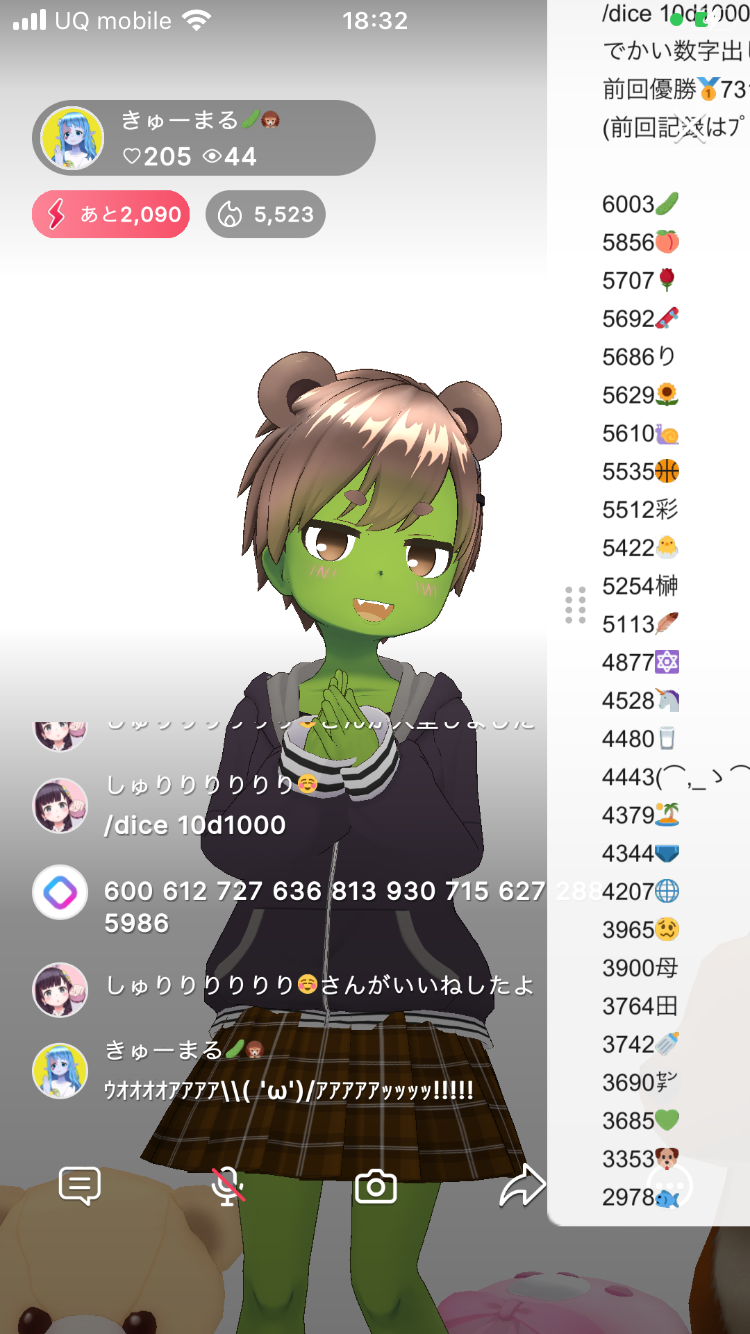Open きゅーまる's avatar beside the ウオオオ comment

[60, 1070]
